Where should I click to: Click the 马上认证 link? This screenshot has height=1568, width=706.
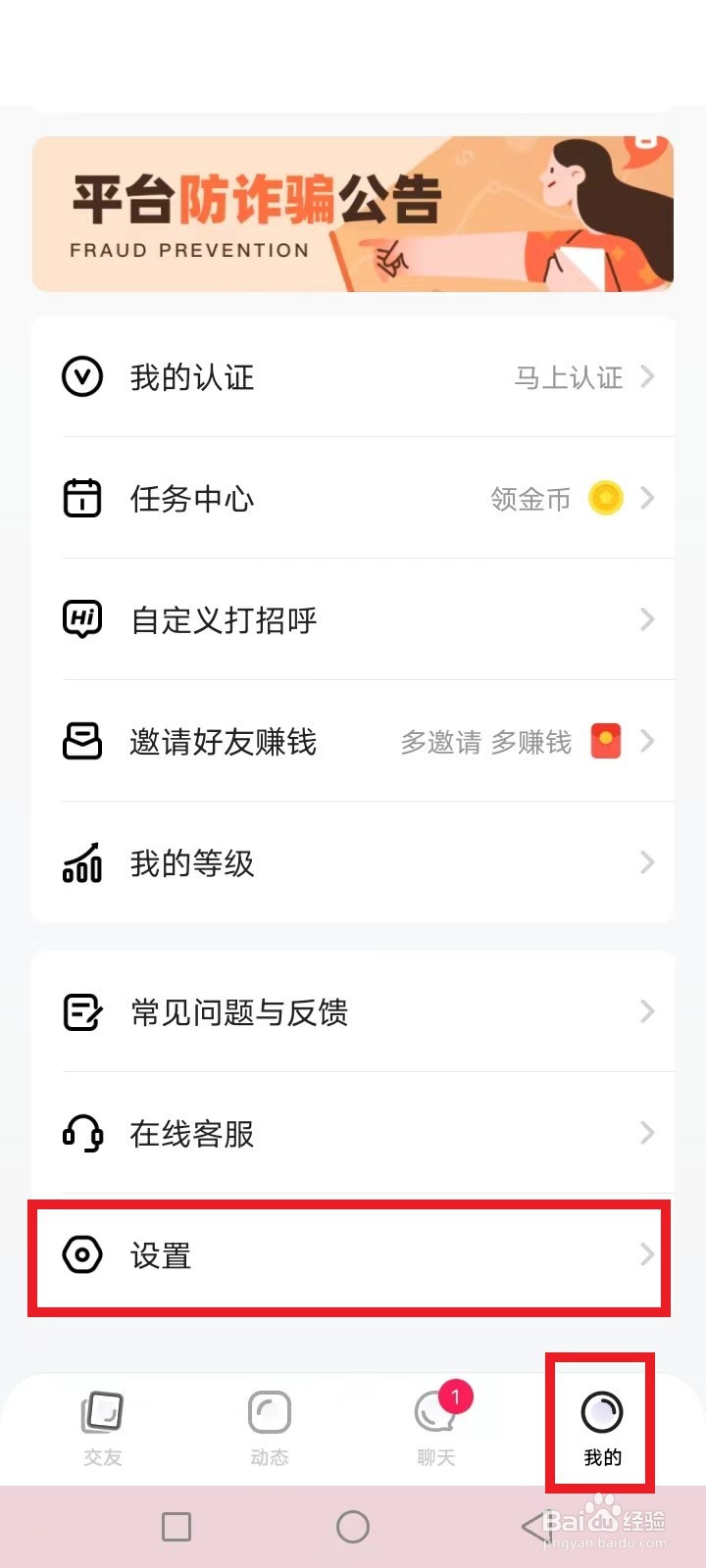click(x=569, y=377)
